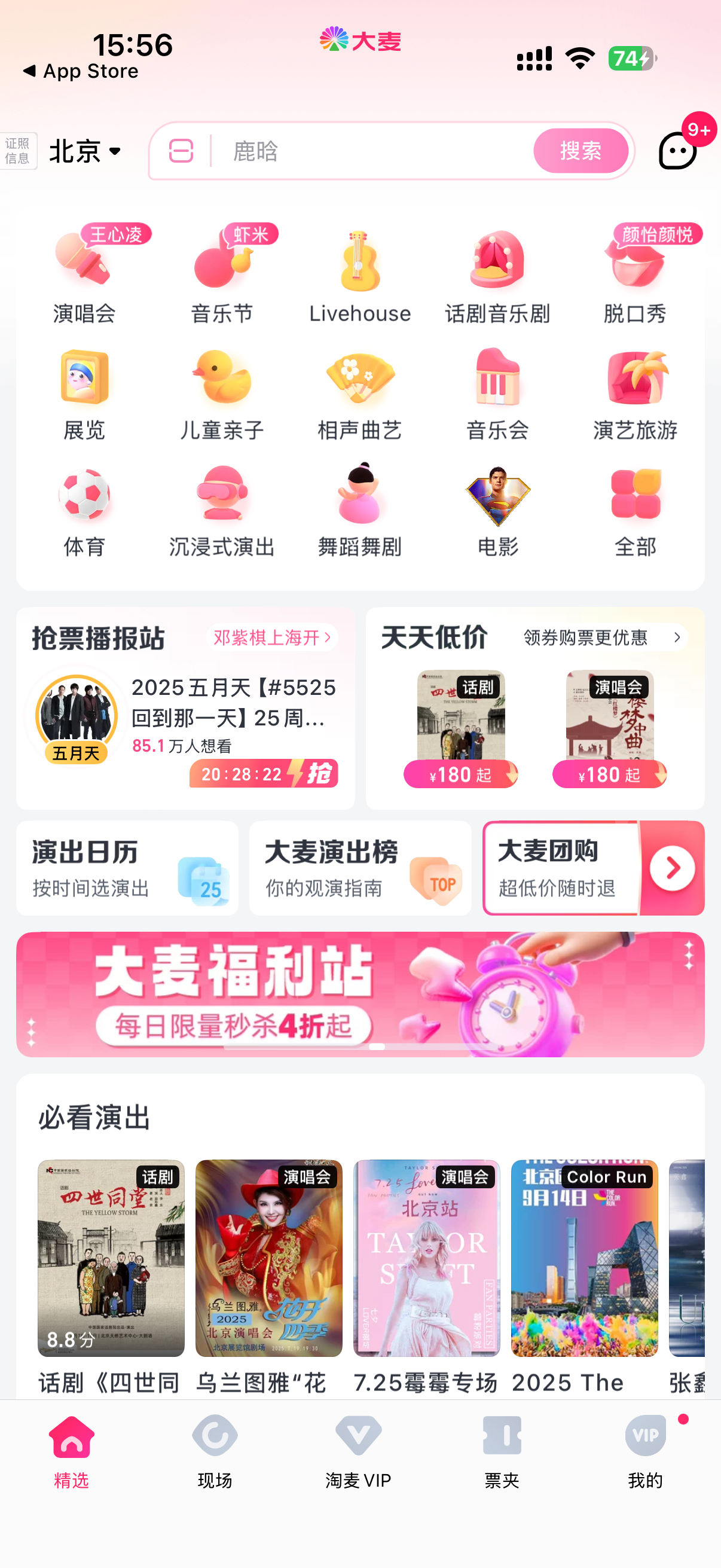Return to App Store via back link
This screenshot has width=721, height=1568.
click(x=80, y=71)
